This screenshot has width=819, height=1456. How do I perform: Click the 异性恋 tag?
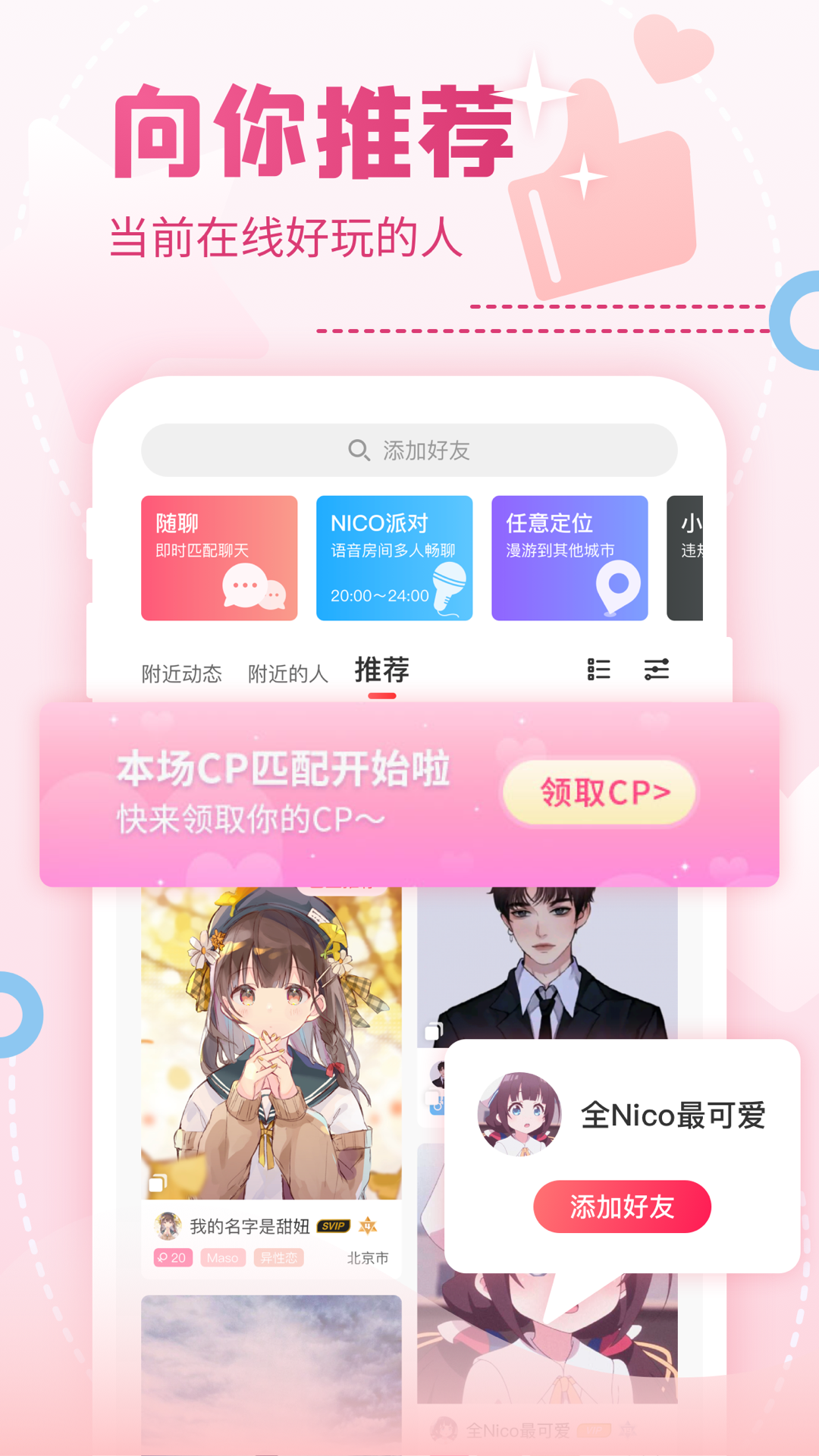coord(280,1257)
